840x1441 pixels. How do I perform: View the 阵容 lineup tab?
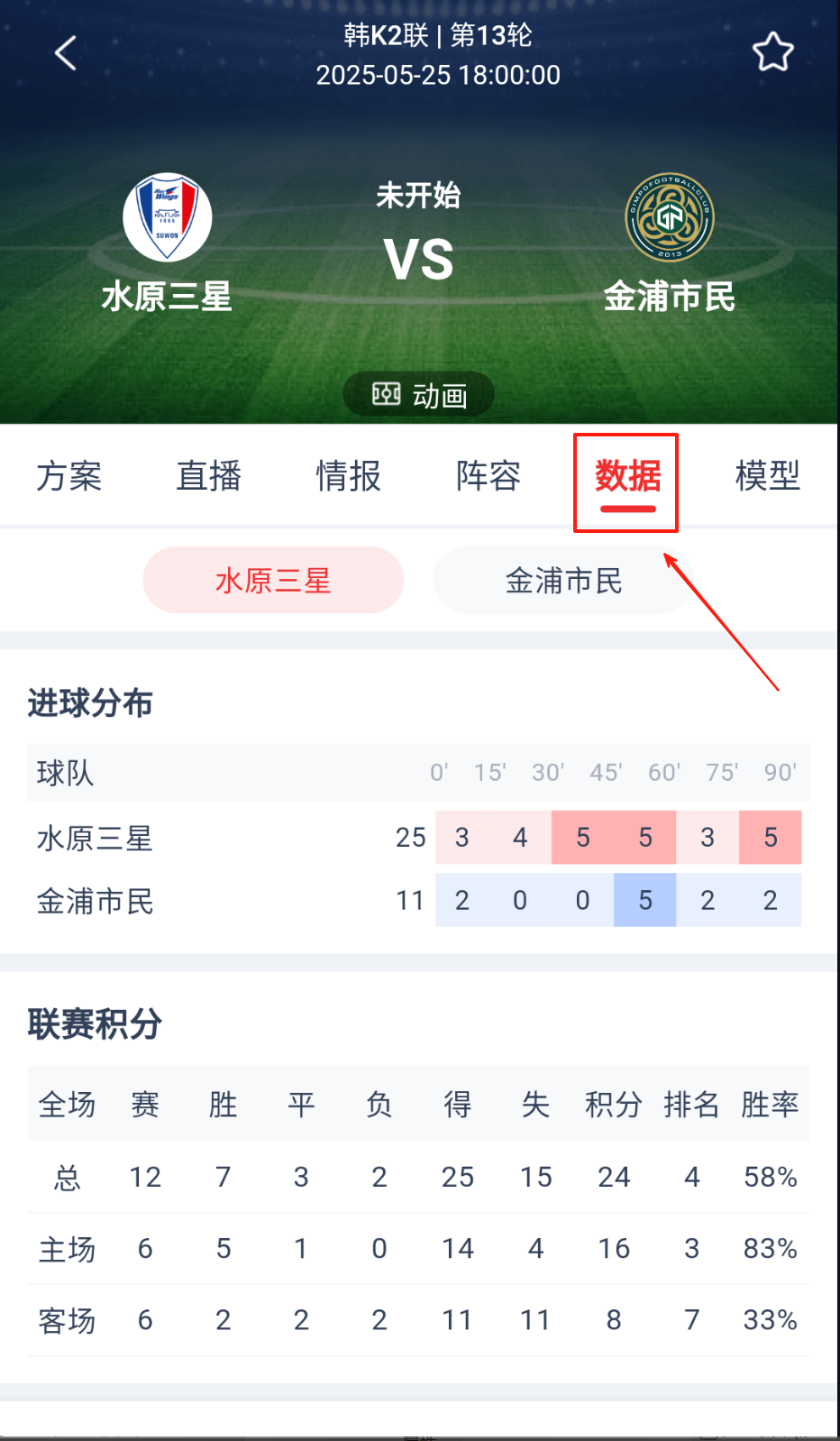488,475
